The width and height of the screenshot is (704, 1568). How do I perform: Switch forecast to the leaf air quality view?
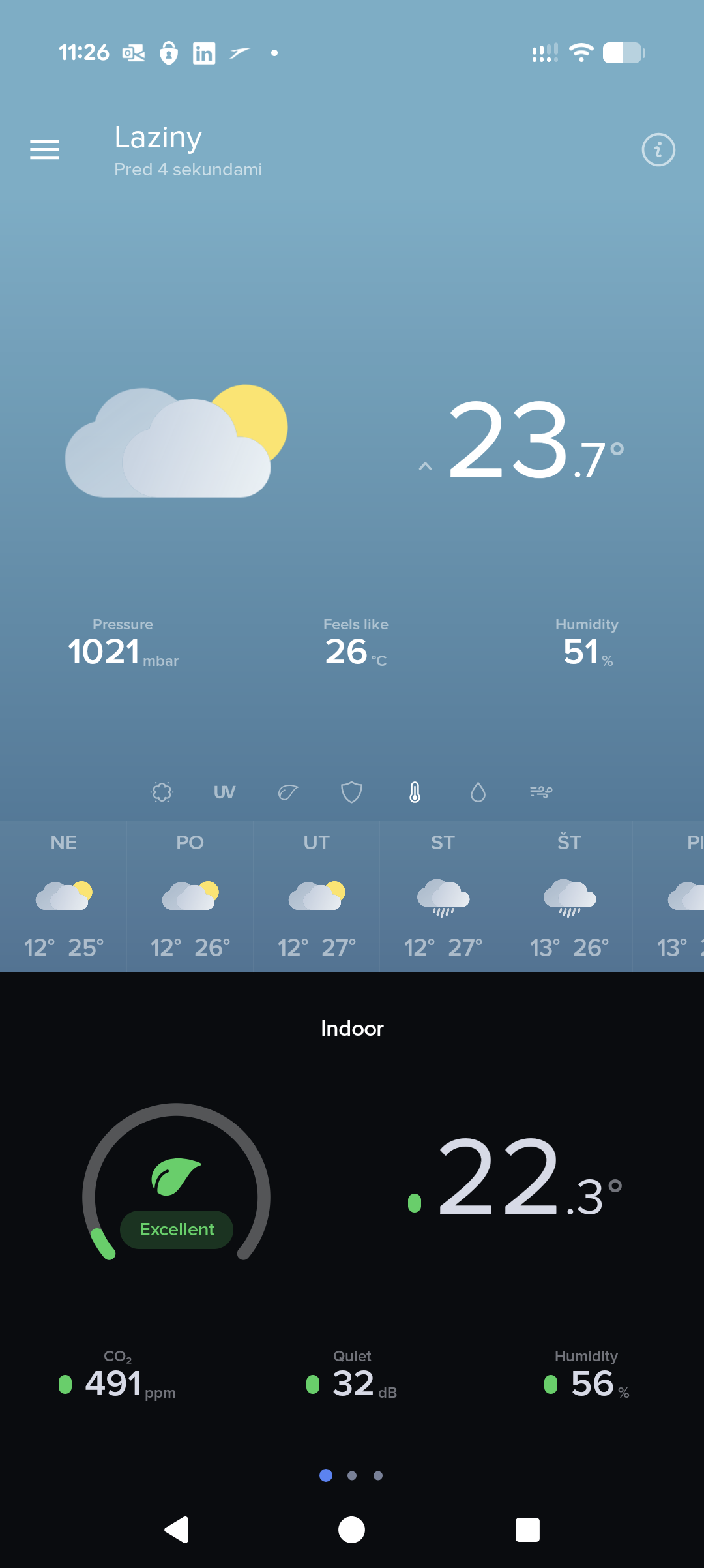coord(288,792)
